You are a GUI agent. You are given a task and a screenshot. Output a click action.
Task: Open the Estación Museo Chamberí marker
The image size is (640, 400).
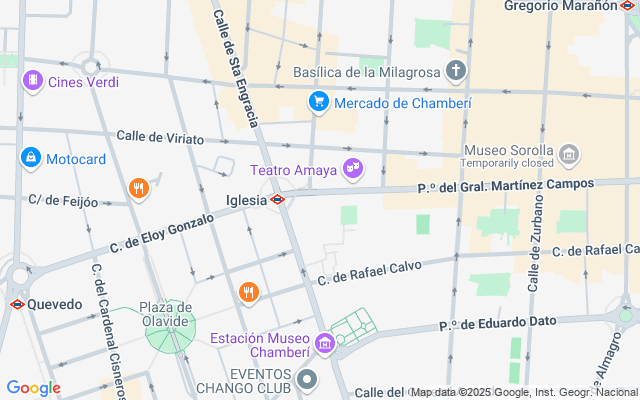(324, 345)
